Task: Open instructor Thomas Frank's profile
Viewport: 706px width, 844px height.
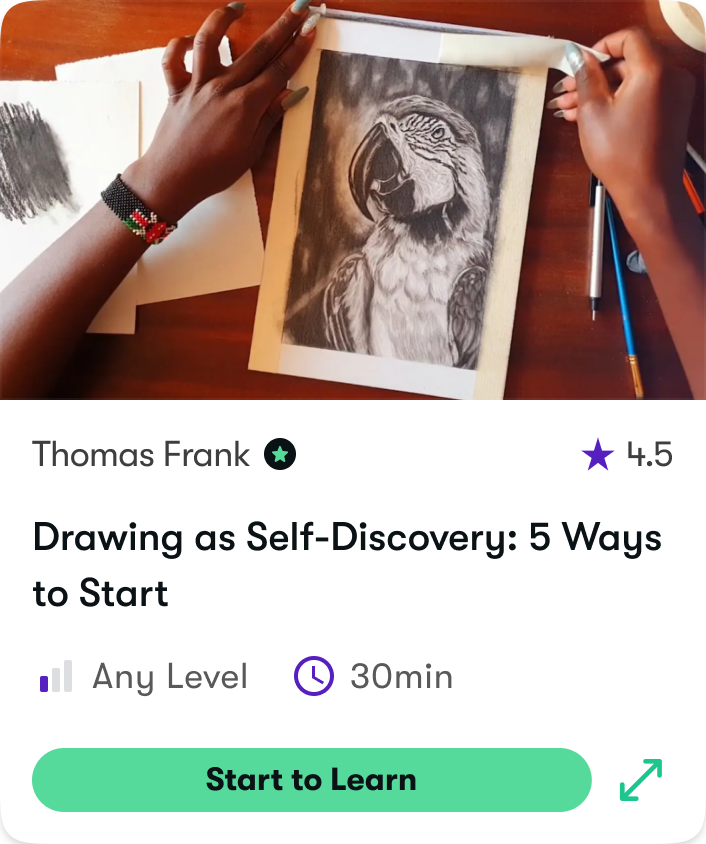Action: 141,455
